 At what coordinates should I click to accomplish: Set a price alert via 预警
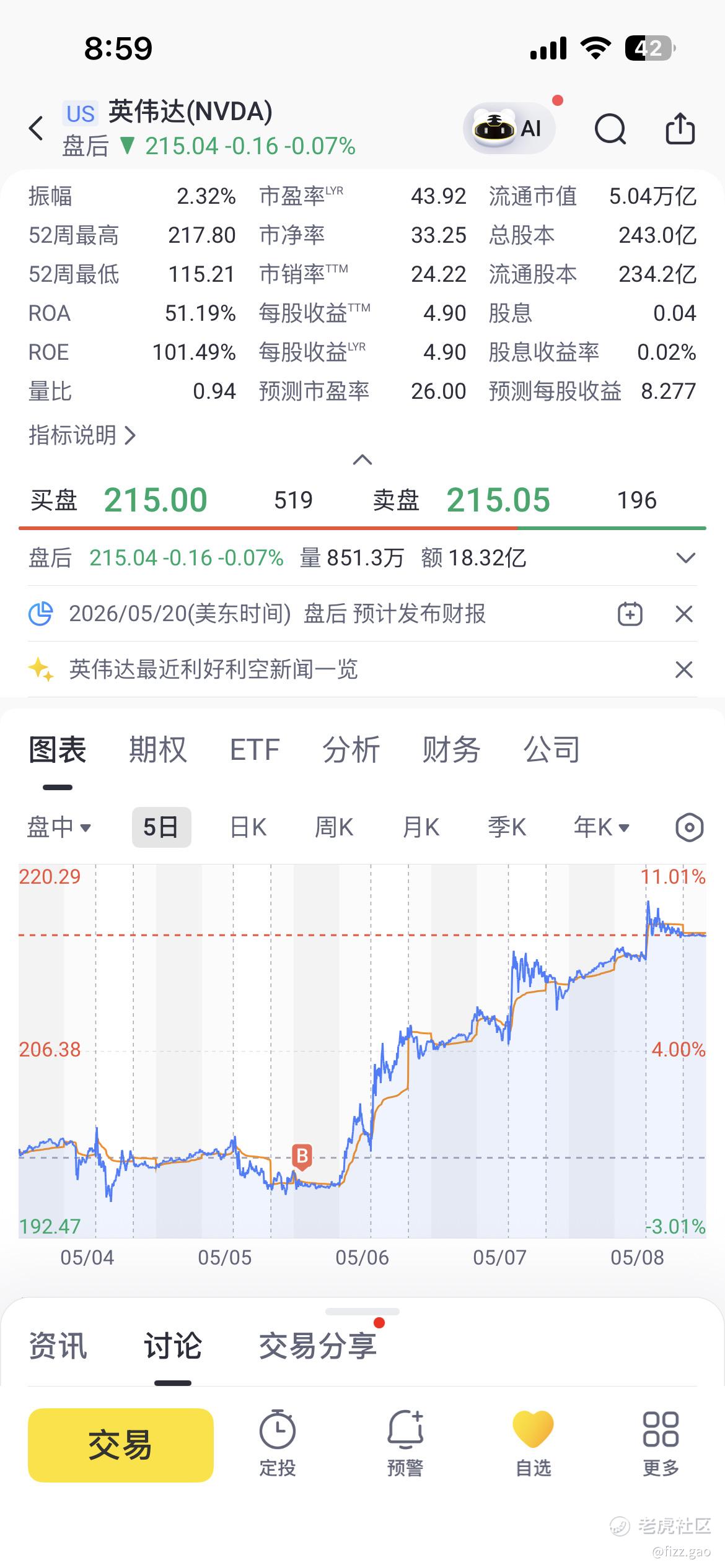405,1443
